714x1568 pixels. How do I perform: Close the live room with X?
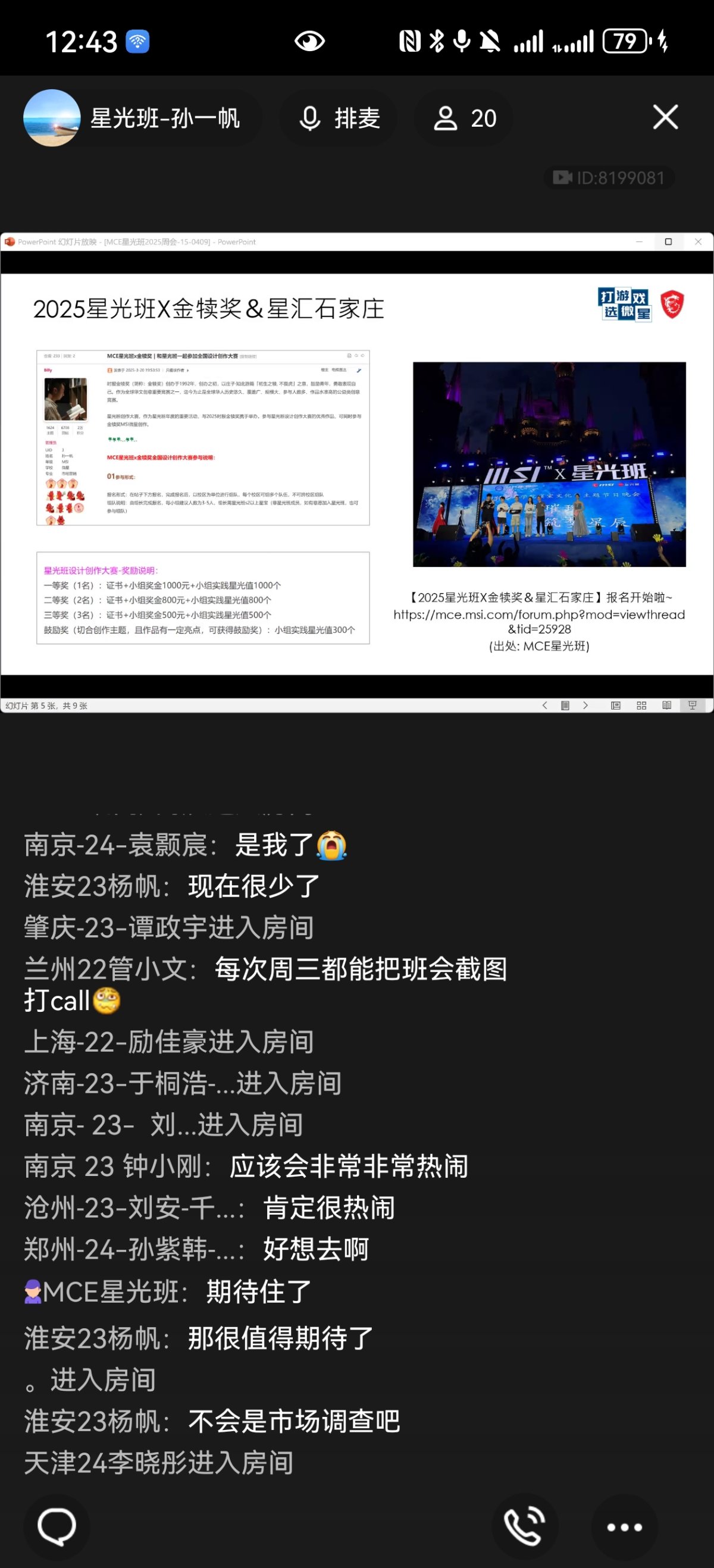(x=665, y=117)
